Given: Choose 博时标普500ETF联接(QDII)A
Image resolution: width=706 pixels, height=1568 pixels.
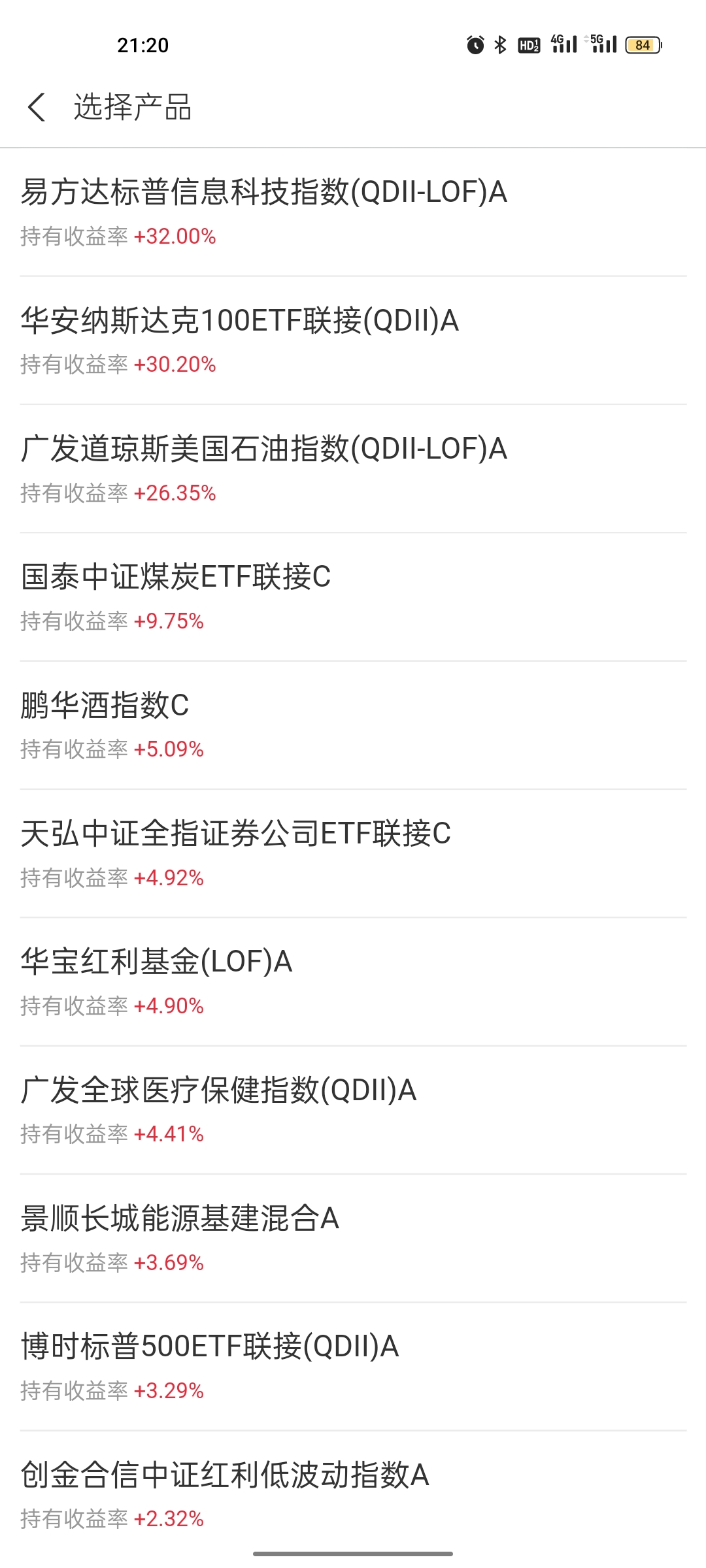Looking at the screenshot, I should point(353,1366).
